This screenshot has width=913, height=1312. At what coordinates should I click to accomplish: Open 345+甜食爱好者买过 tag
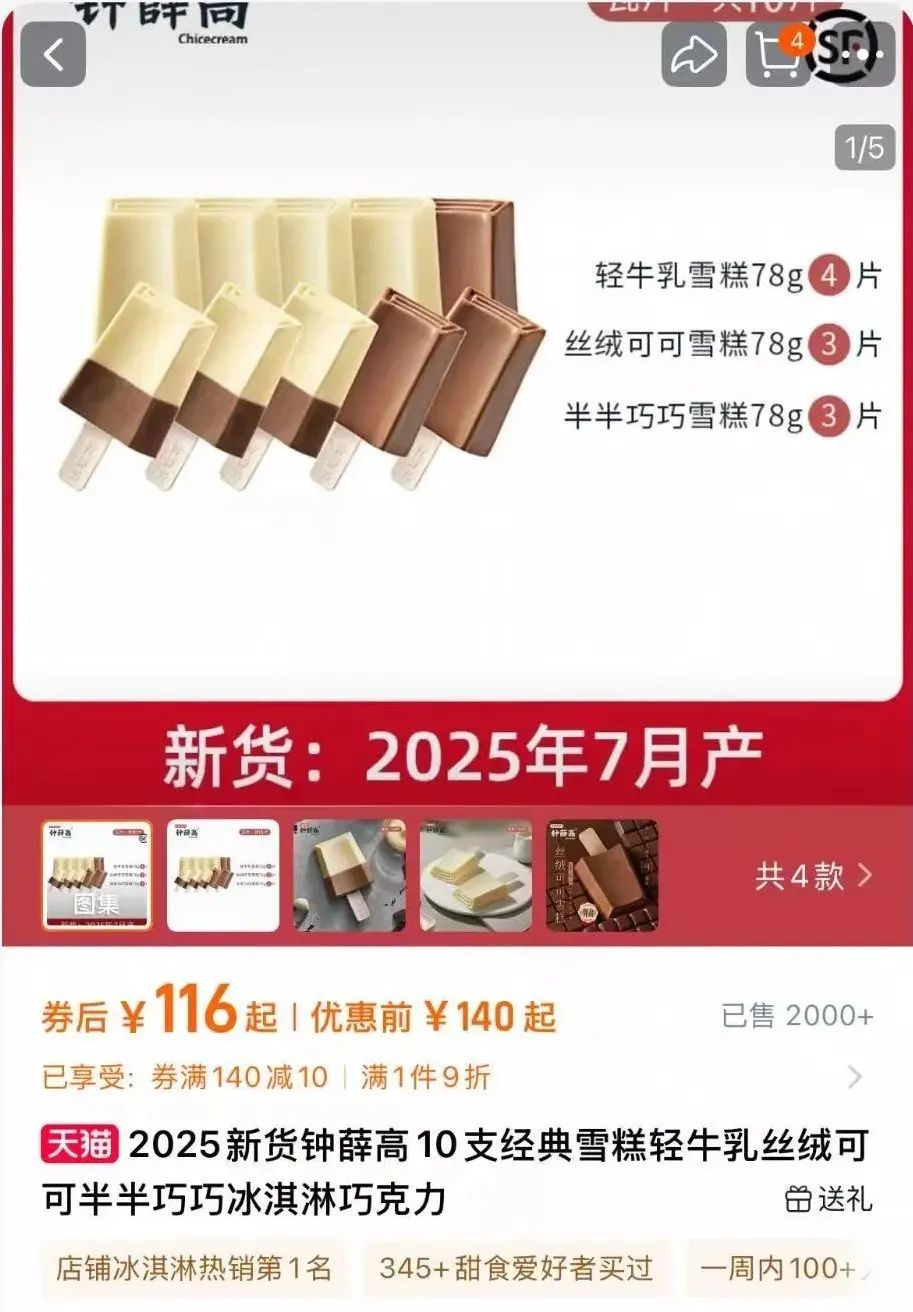click(x=516, y=1269)
